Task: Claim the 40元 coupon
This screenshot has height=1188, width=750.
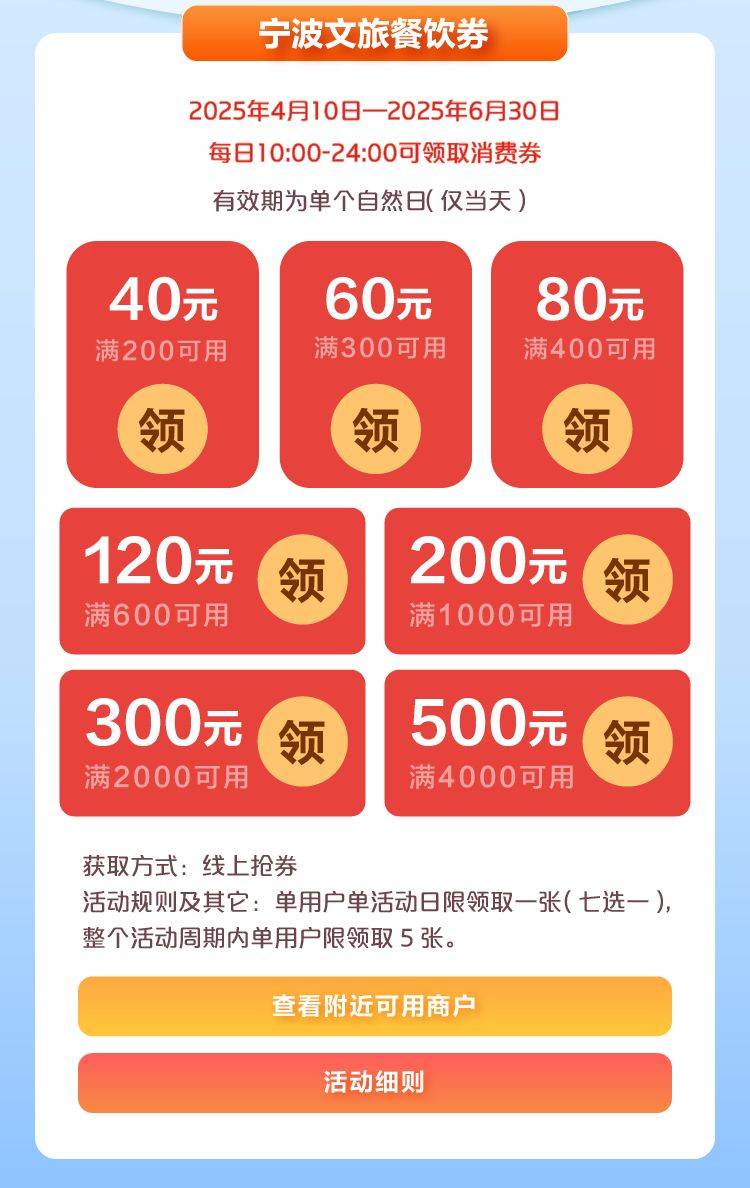Action: (x=162, y=429)
